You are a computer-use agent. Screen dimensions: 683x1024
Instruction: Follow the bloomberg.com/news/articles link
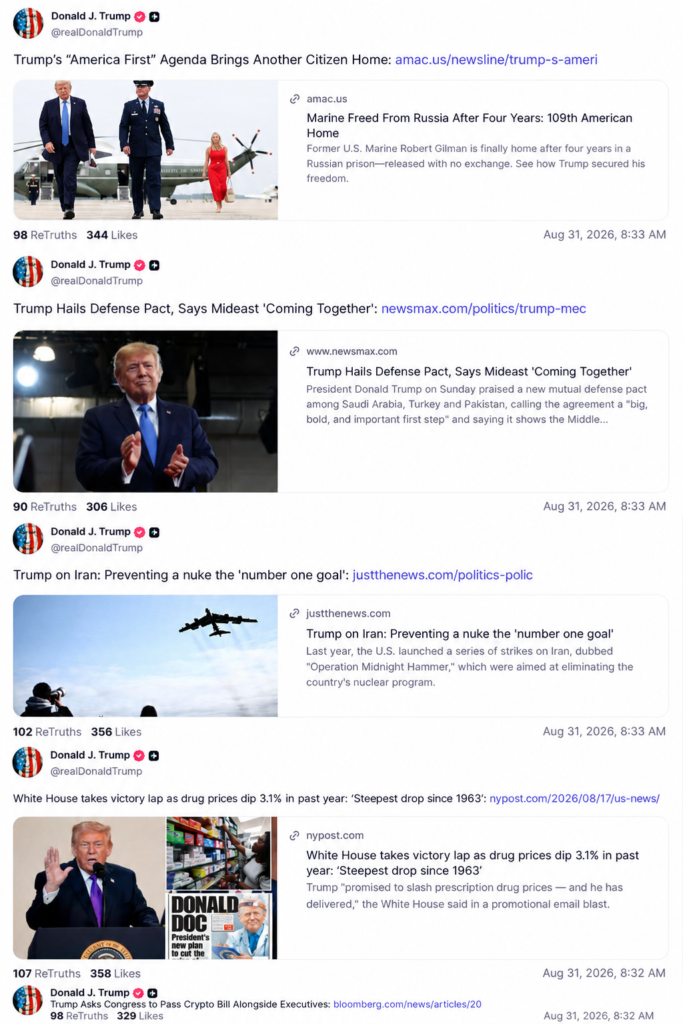(x=407, y=1004)
